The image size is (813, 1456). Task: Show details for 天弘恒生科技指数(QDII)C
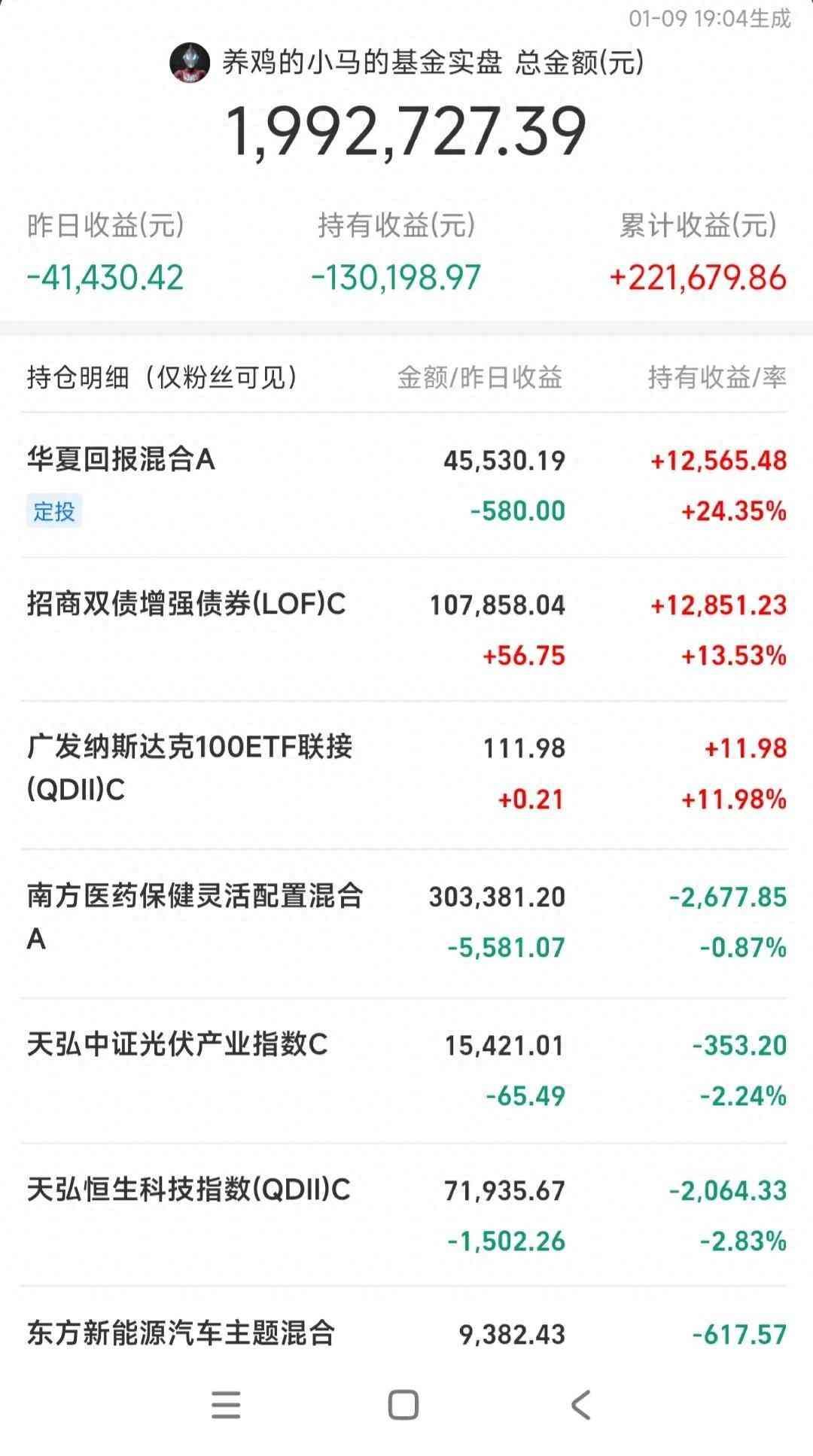(x=189, y=1189)
